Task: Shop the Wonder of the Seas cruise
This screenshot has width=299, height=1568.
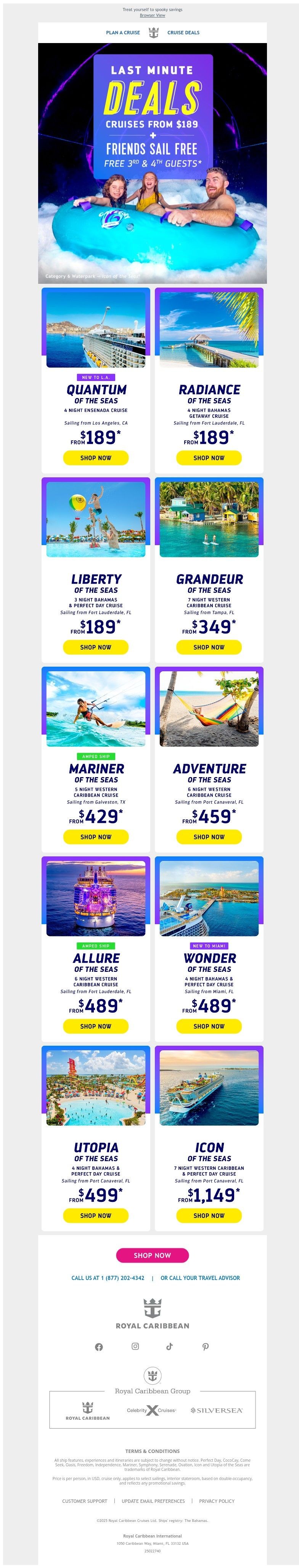Action: coord(209,1026)
